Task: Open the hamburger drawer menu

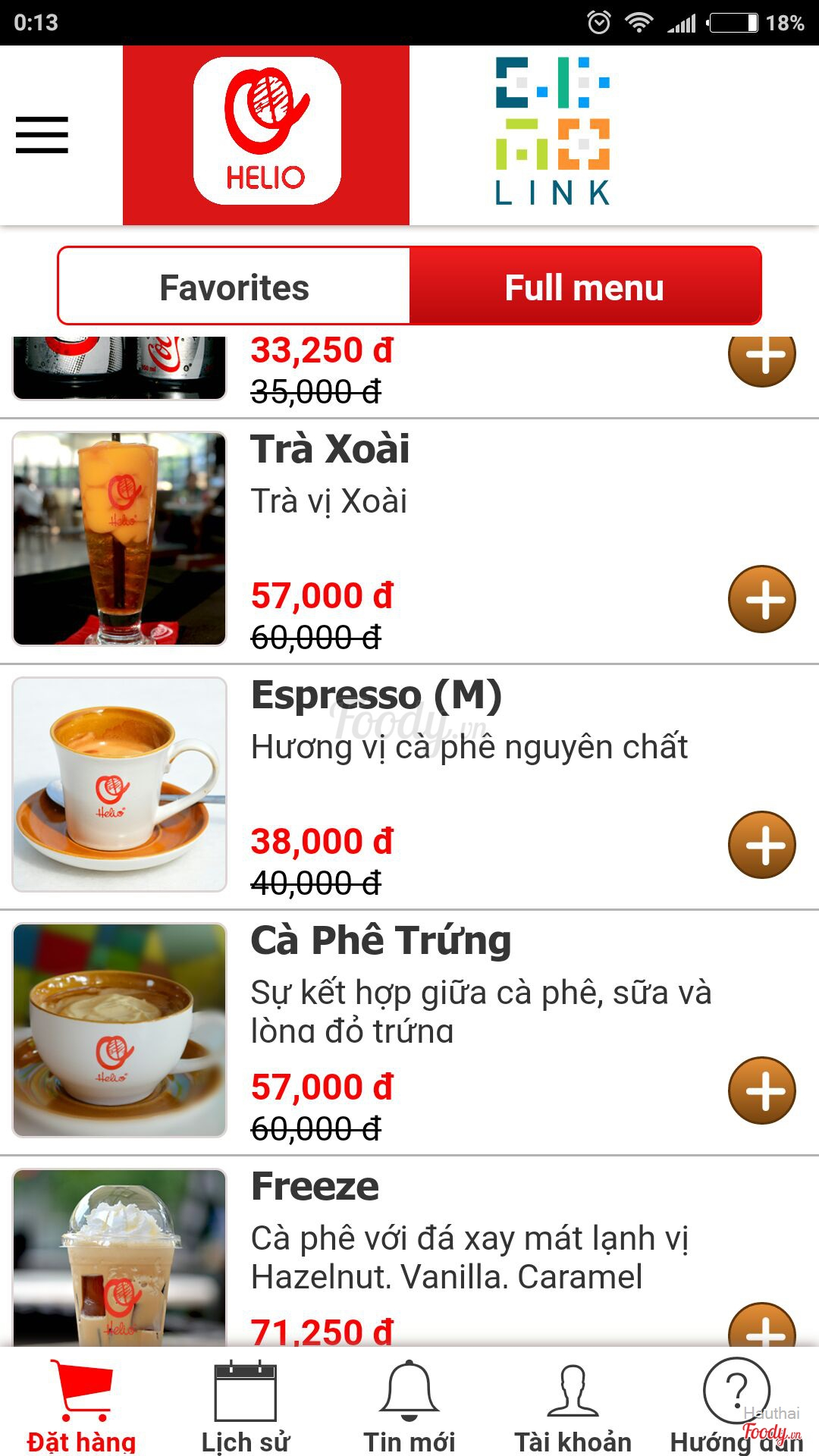Action: coord(42,135)
